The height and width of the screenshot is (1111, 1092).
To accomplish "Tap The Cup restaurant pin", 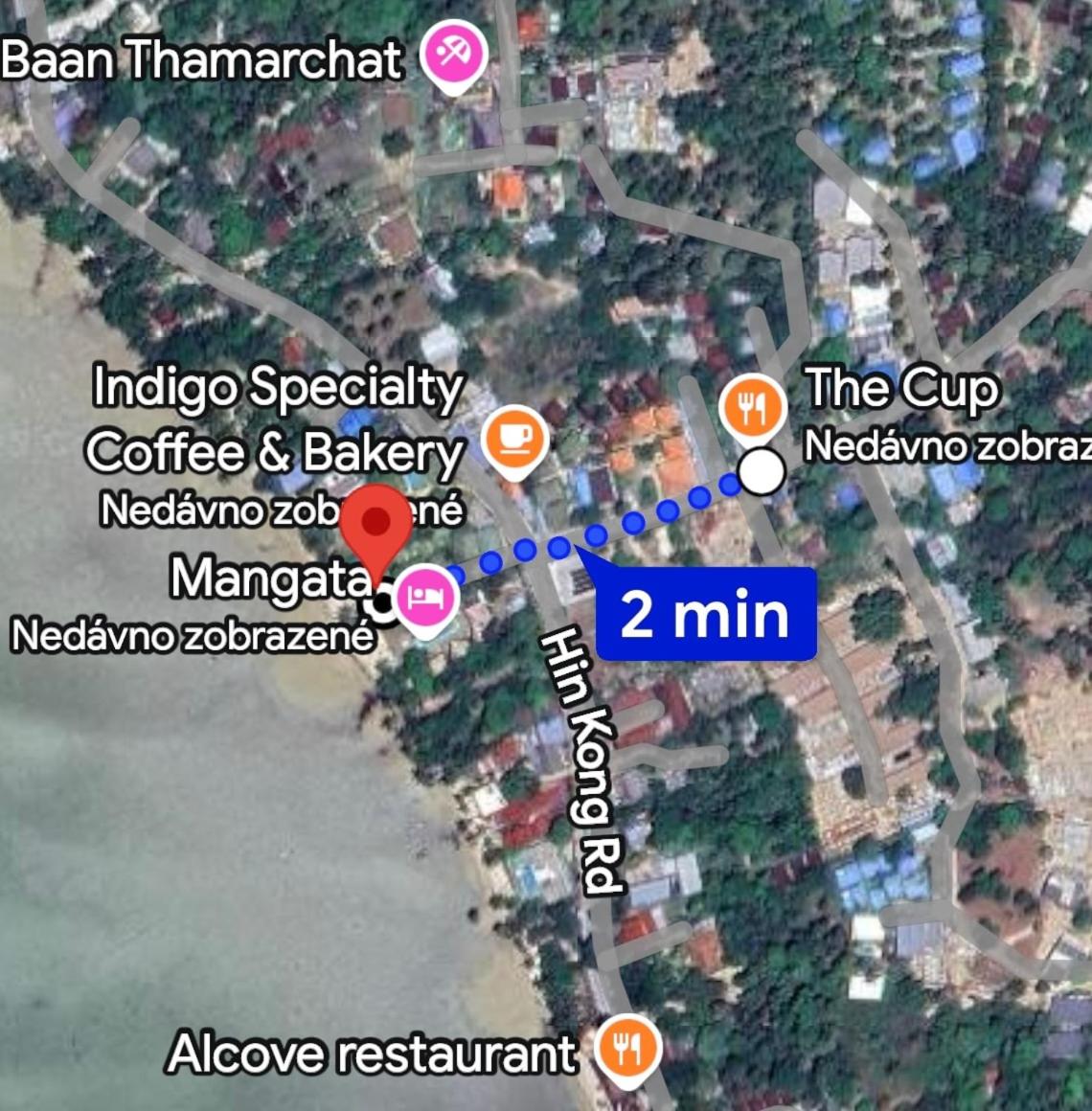I will tap(753, 406).
